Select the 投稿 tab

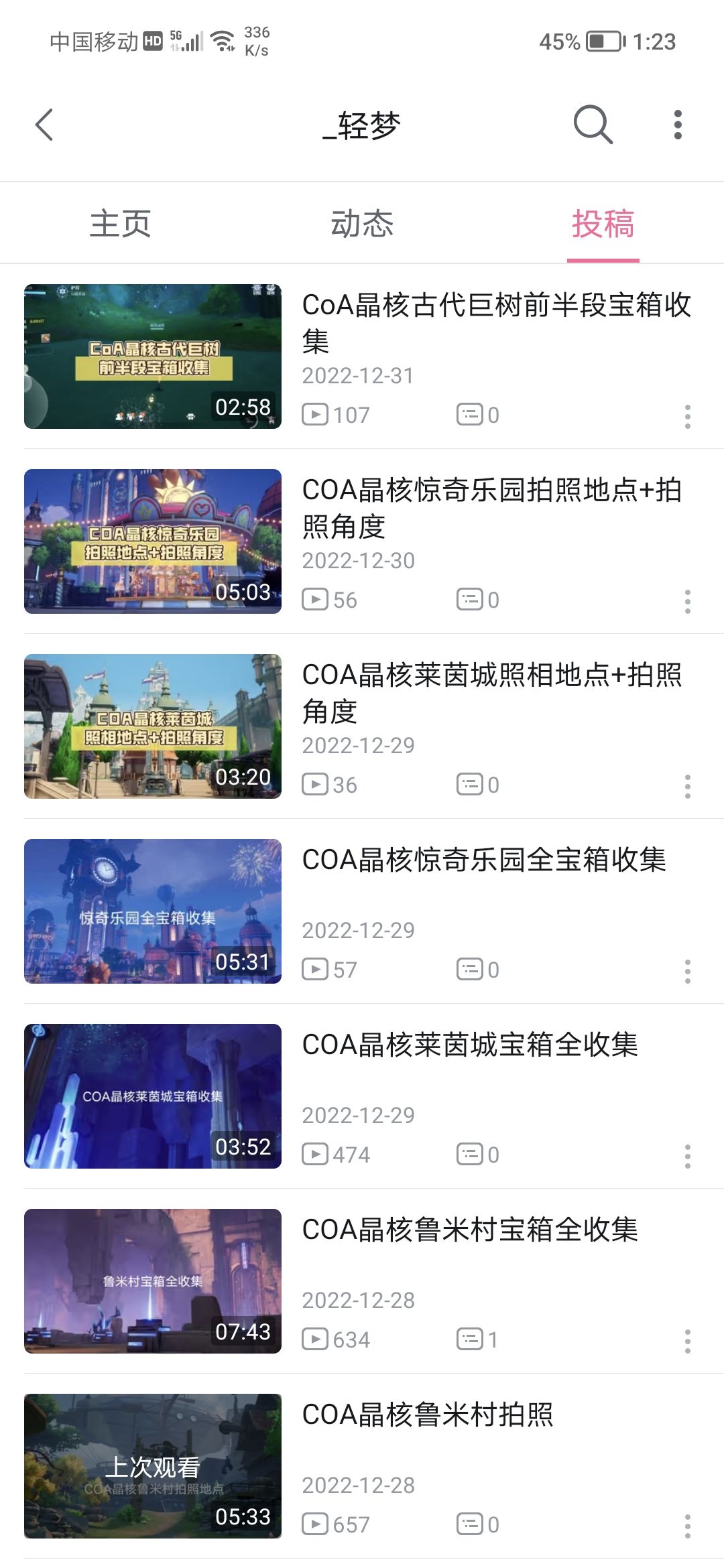[603, 224]
